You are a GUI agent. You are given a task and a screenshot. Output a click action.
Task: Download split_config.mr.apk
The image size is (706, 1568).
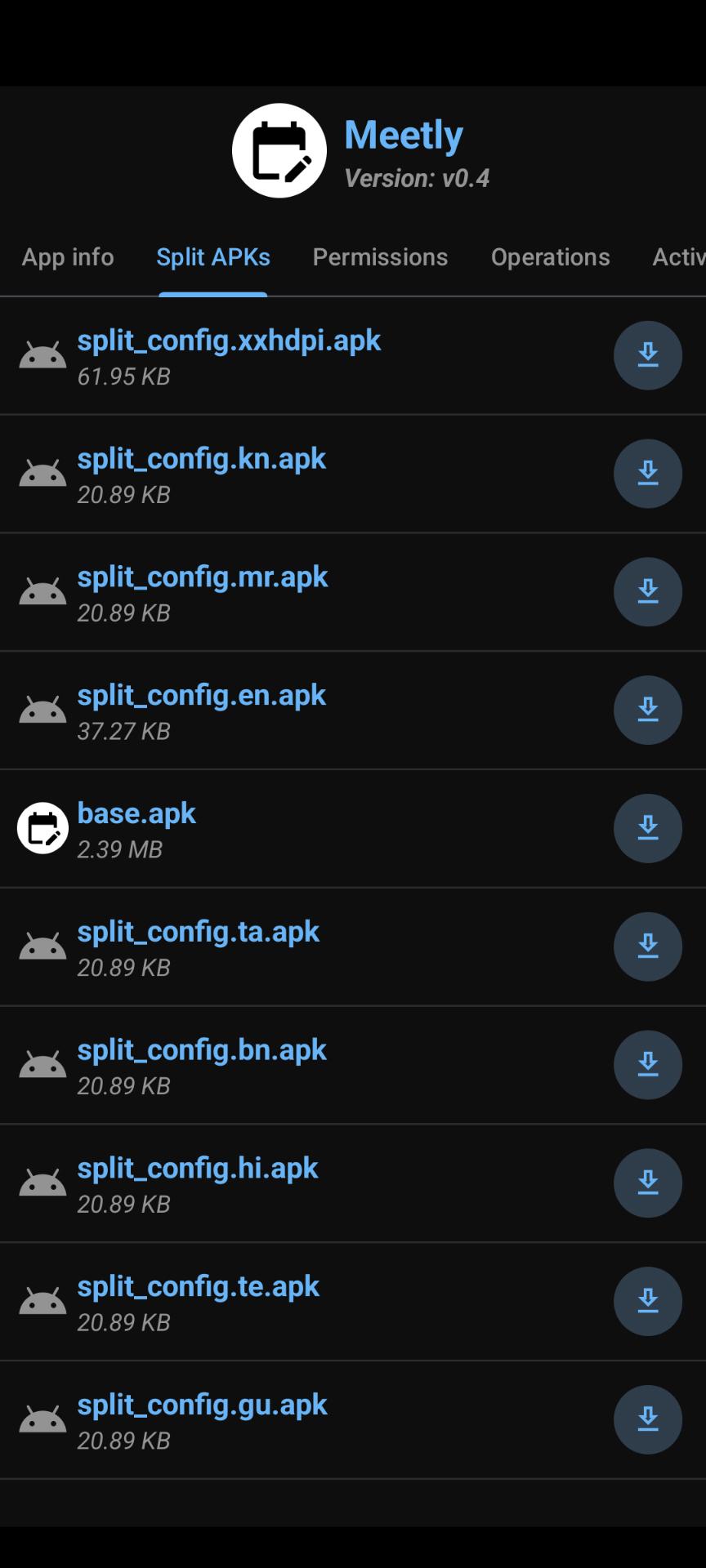(x=648, y=591)
